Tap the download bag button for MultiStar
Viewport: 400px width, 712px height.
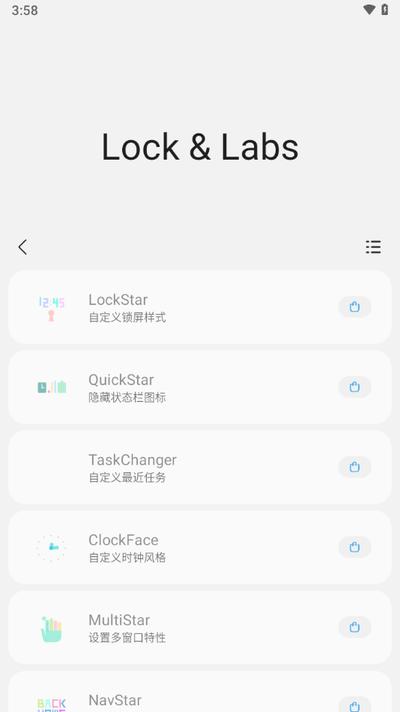tap(355, 627)
